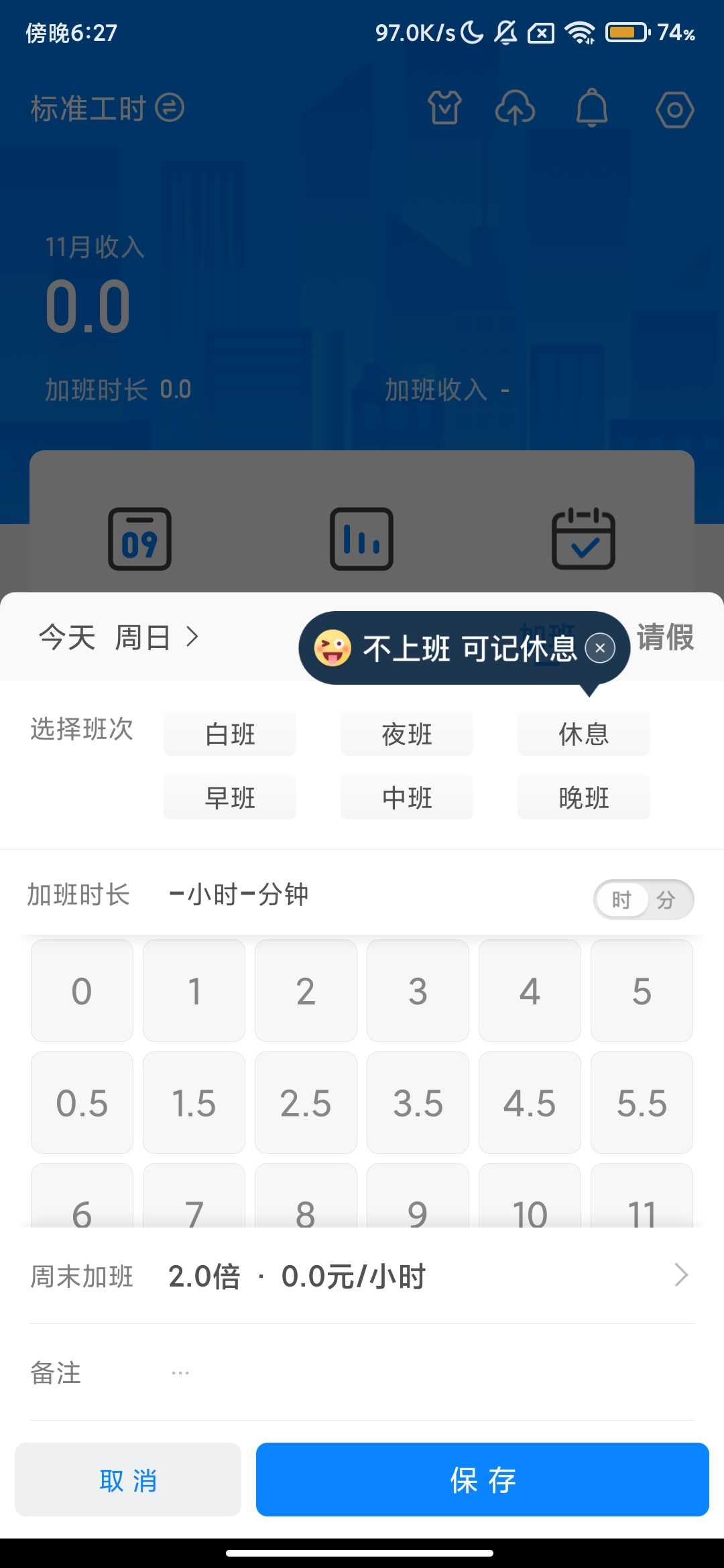Choose 1 hour of overtime
Image resolution: width=724 pixels, height=1568 pixels.
point(194,990)
